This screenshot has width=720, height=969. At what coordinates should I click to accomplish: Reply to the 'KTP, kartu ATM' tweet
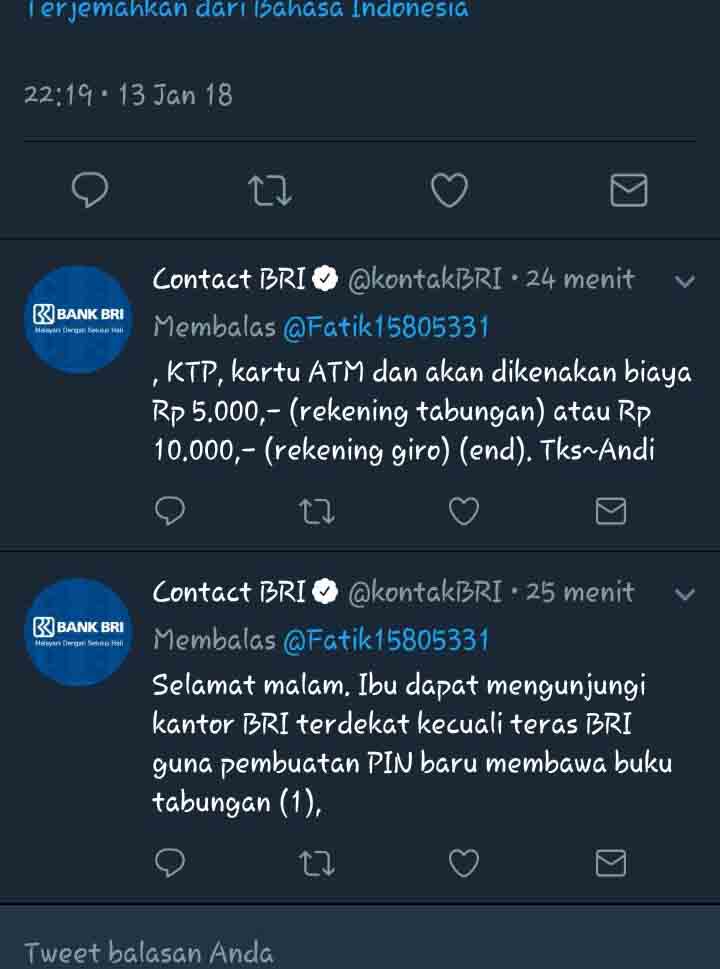[x=170, y=512]
